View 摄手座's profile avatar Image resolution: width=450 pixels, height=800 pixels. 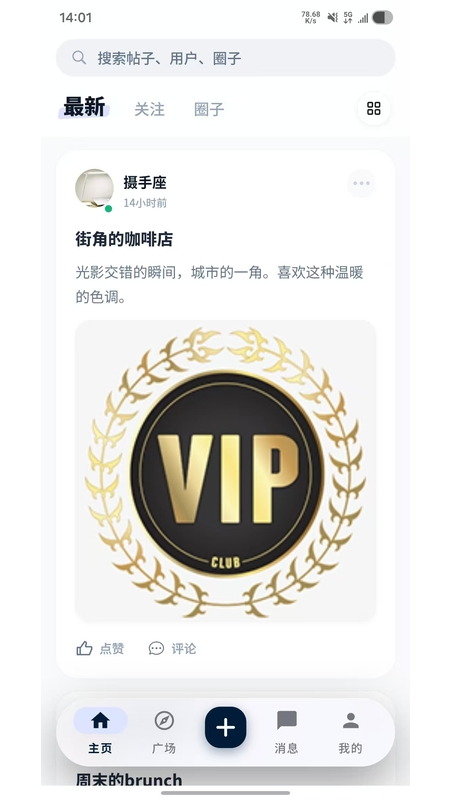click(94, 188)
